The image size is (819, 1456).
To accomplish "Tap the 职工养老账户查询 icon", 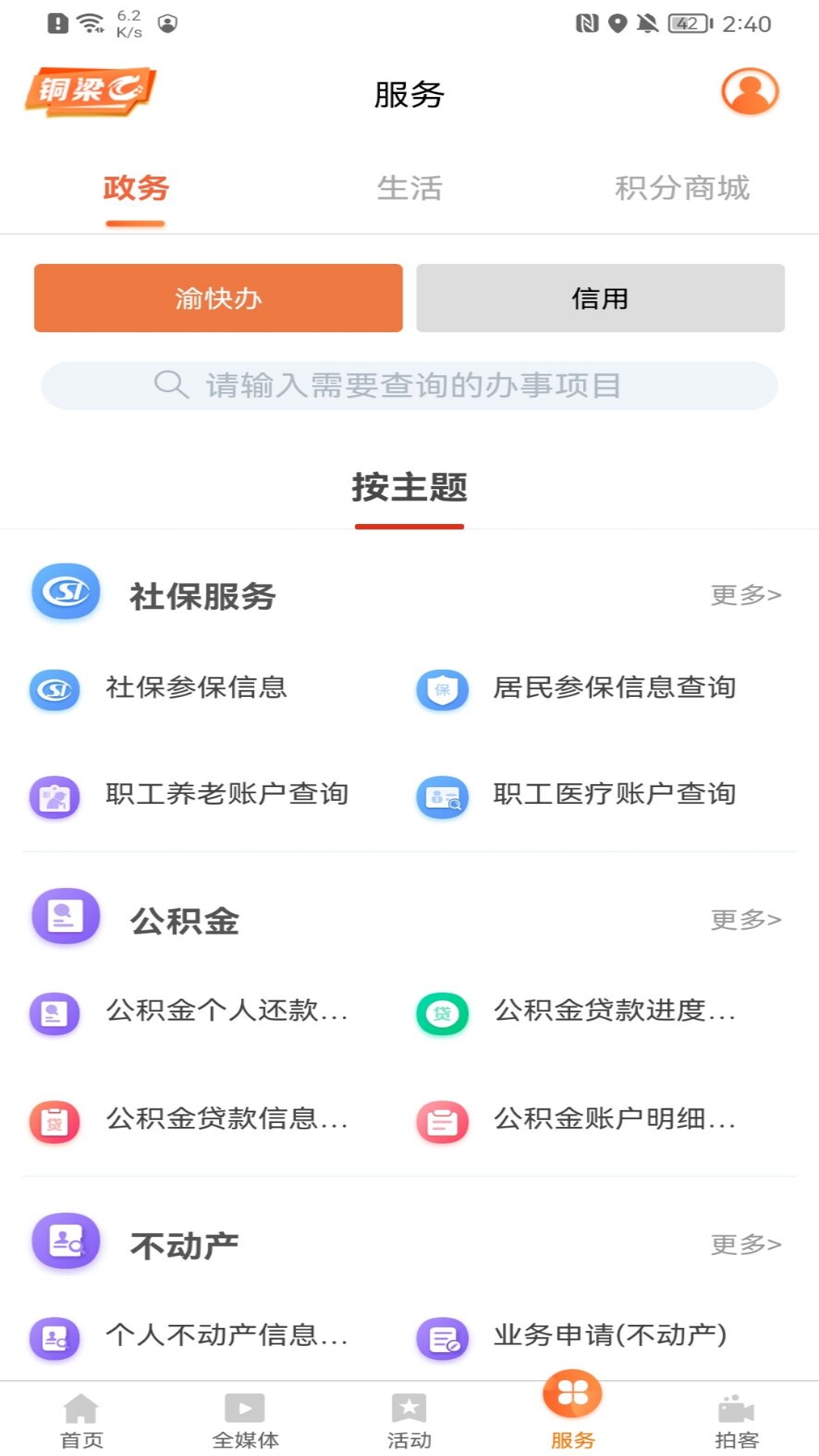I will click(55, 795).
